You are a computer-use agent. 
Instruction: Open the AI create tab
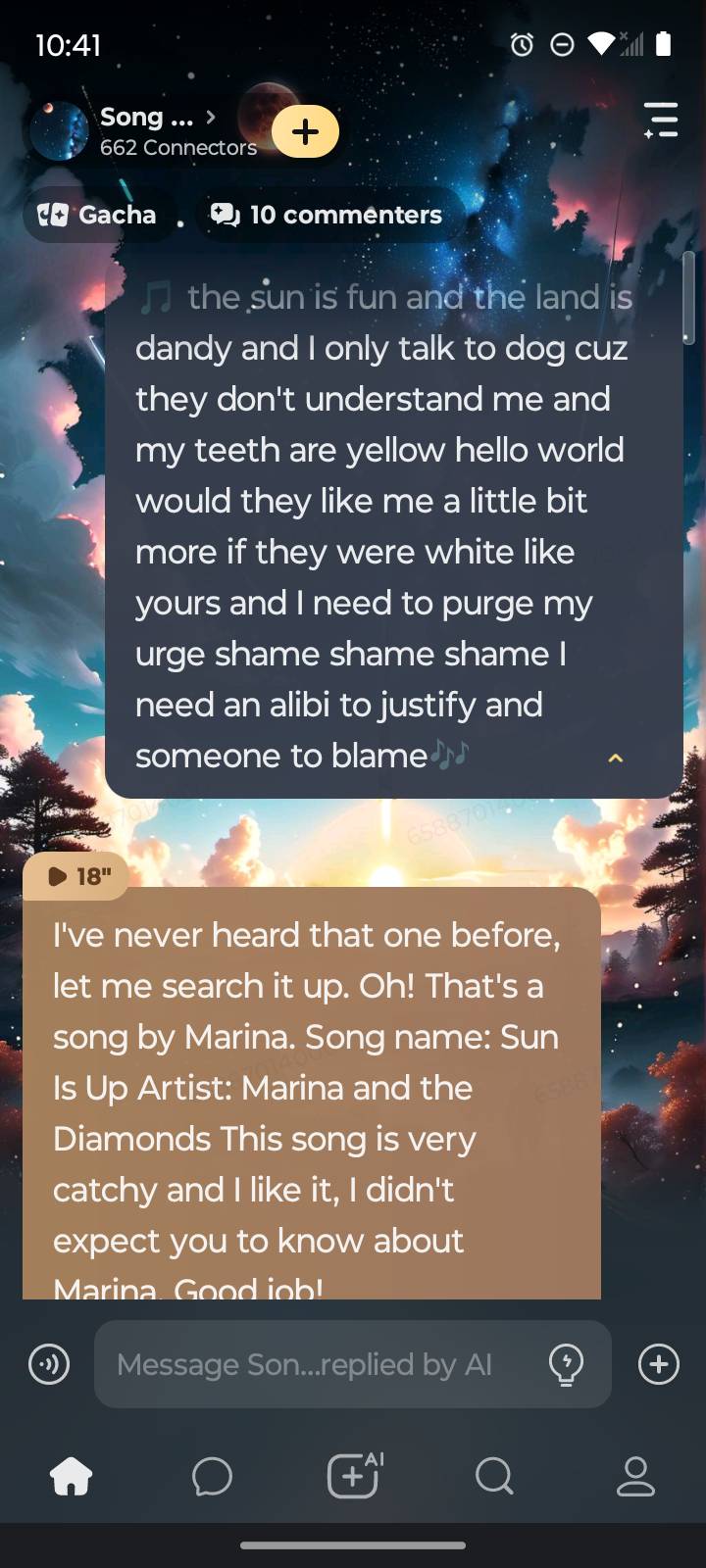[x=353, y=1476]
